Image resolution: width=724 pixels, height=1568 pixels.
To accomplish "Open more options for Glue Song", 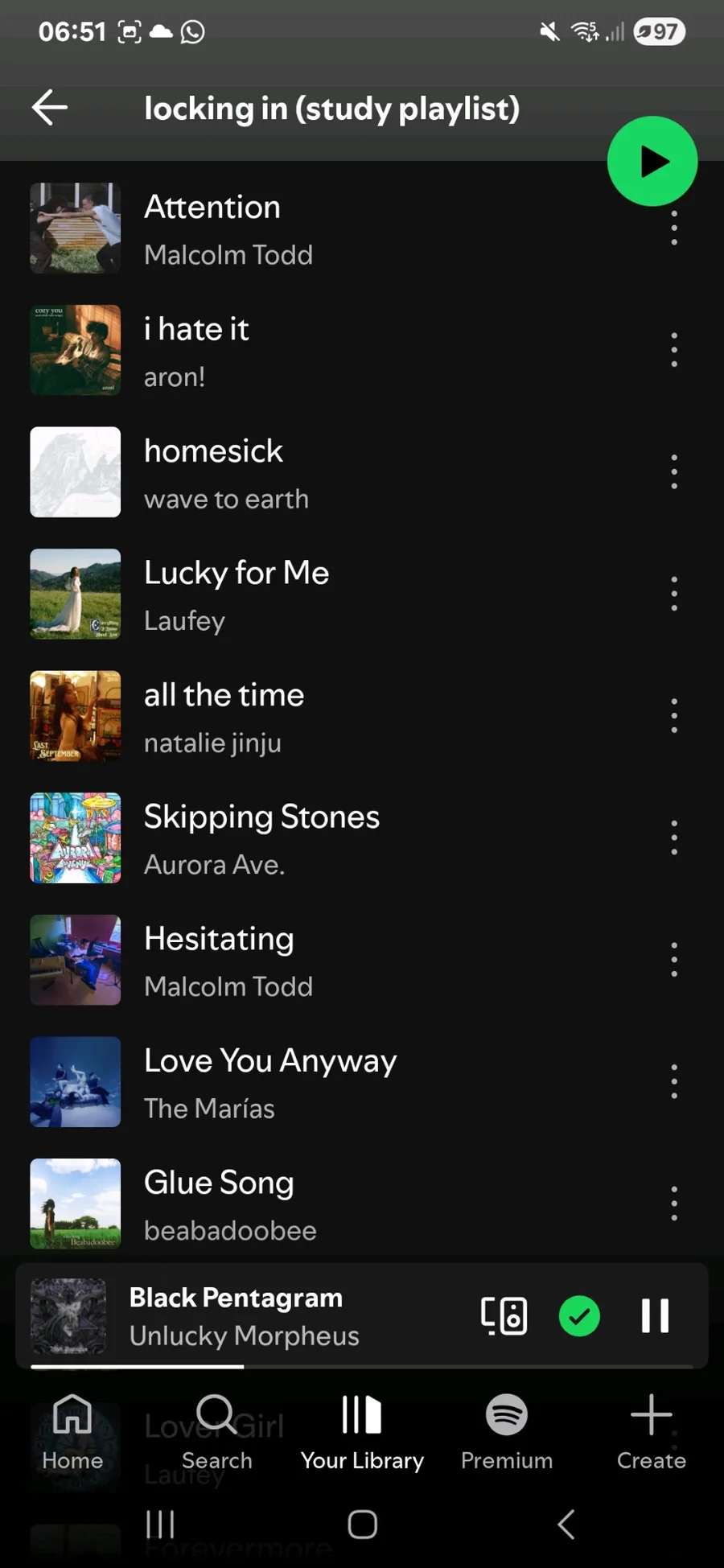I will pos(674,1204).
